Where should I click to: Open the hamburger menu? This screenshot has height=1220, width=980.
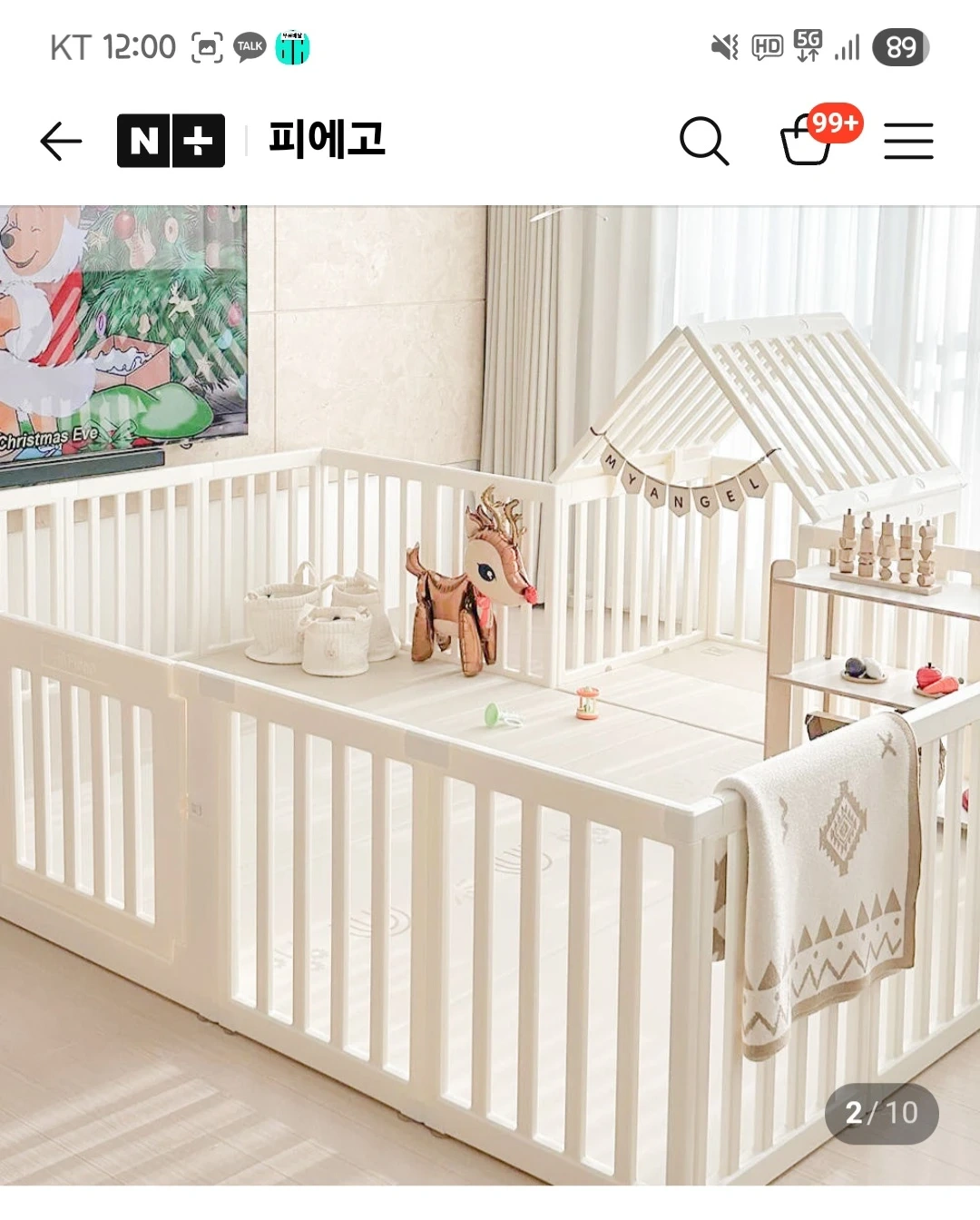point(910,142)
